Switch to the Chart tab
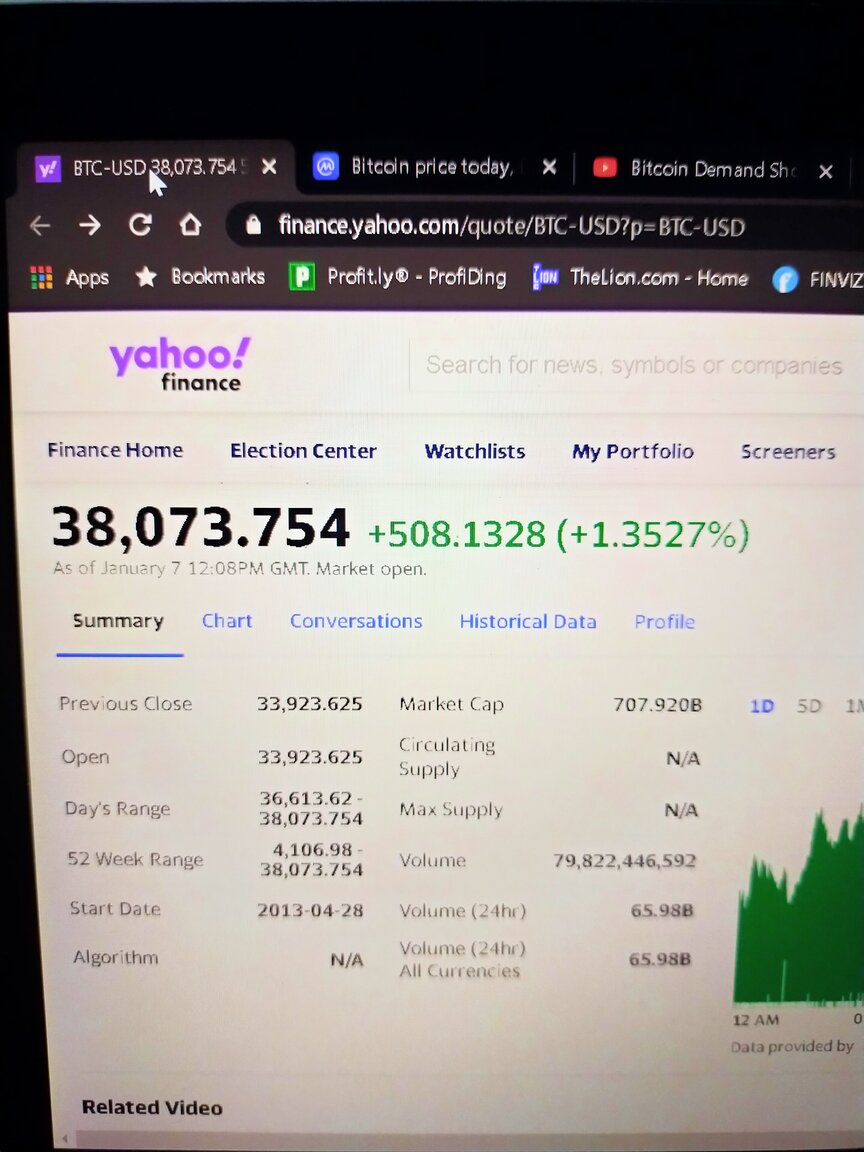The width and height of the screenshot is (864, 1152). point(227,621)
